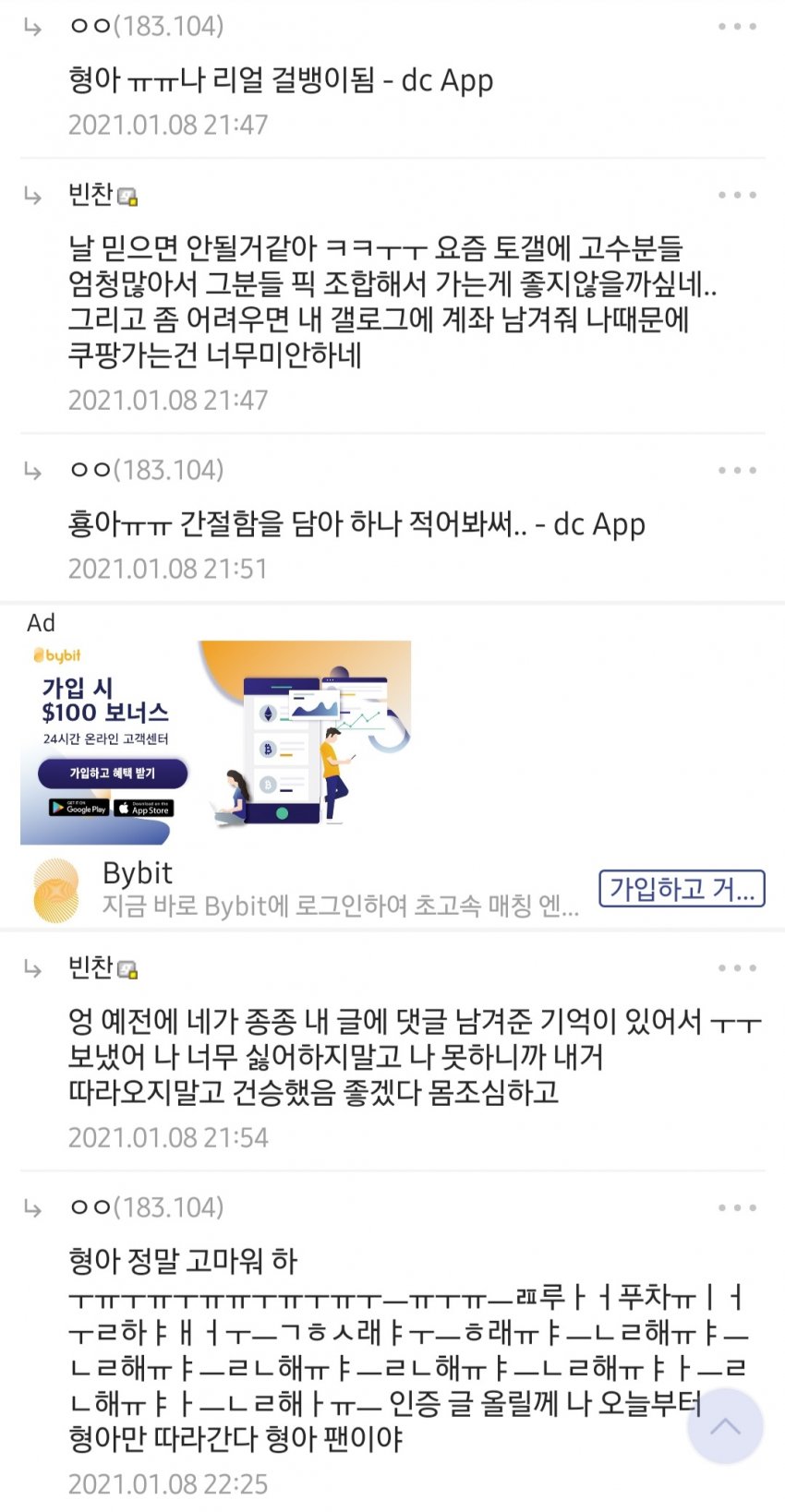This screenshot has height=1512, width=785.
Task: Open 빈찬's profile from the 21:47 comment
Action: point(91,195)
